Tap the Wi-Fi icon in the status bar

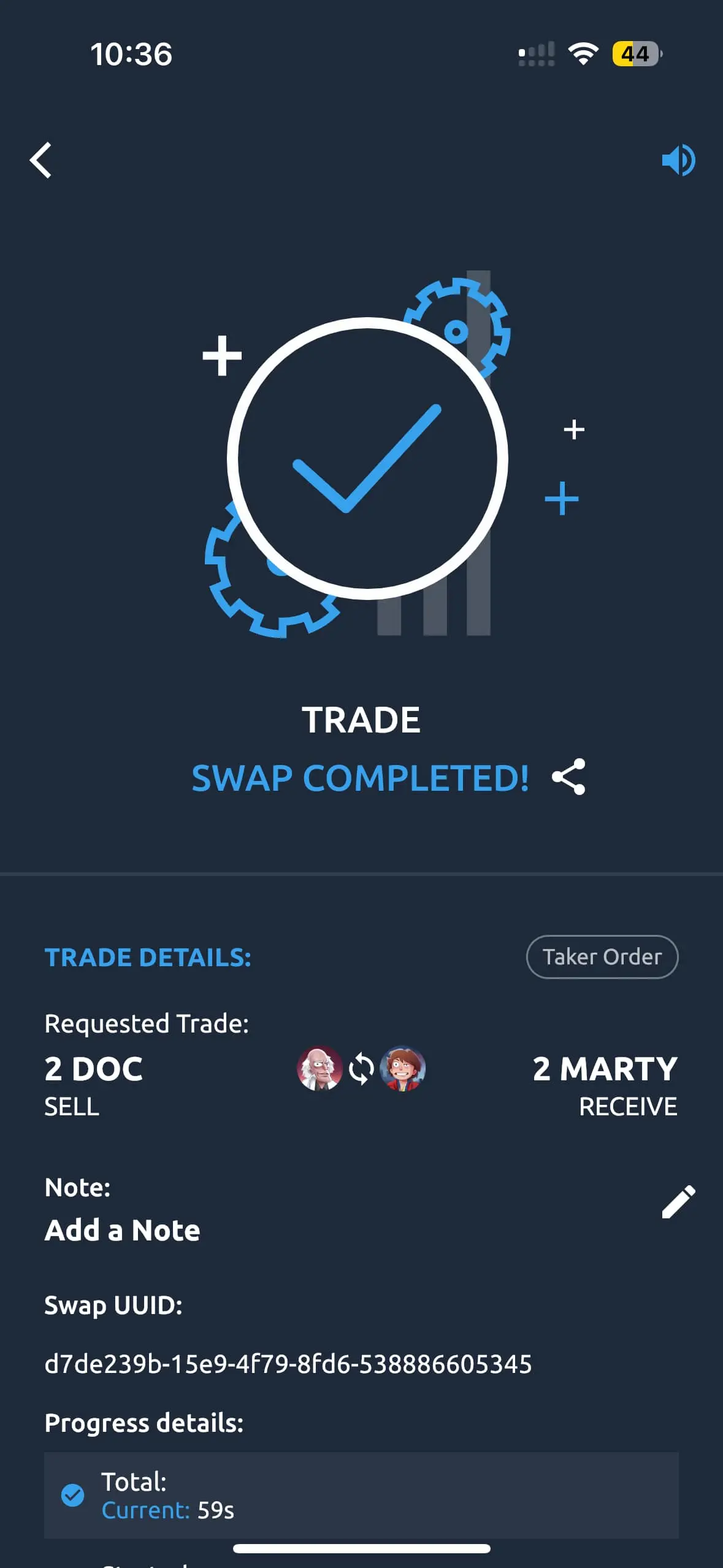(x=583, y=53)
